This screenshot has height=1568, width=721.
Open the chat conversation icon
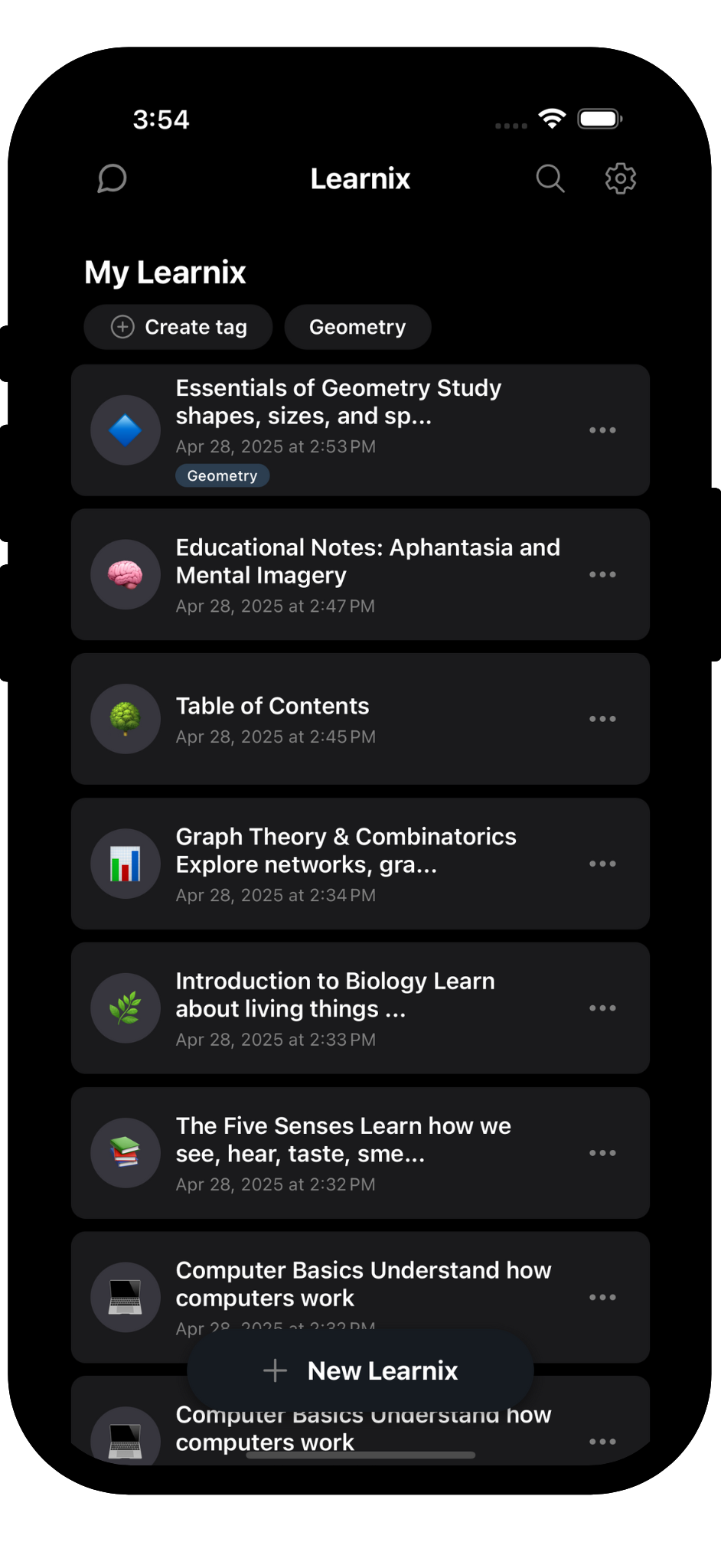tap(110, 178)
